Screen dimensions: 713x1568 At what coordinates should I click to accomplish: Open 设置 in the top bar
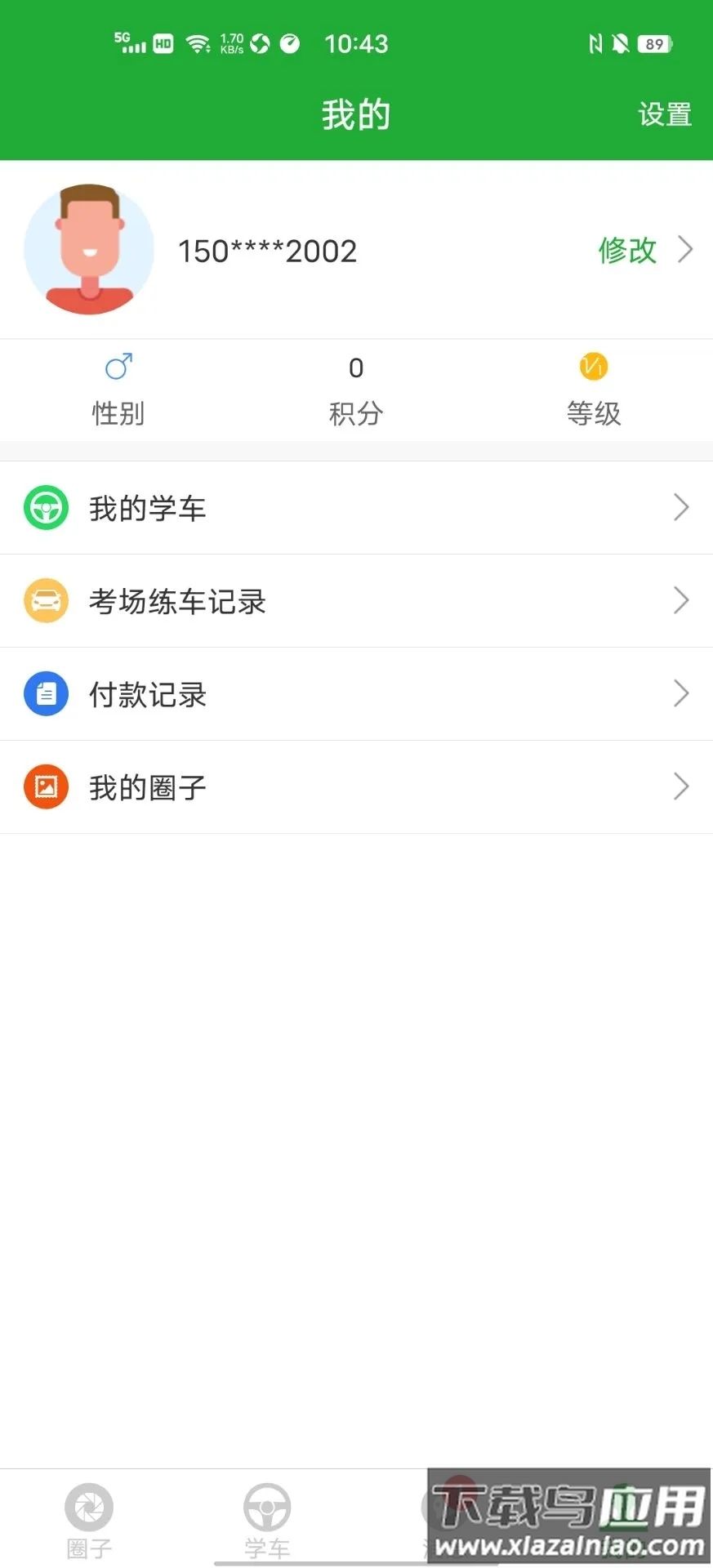coord(664,114)
